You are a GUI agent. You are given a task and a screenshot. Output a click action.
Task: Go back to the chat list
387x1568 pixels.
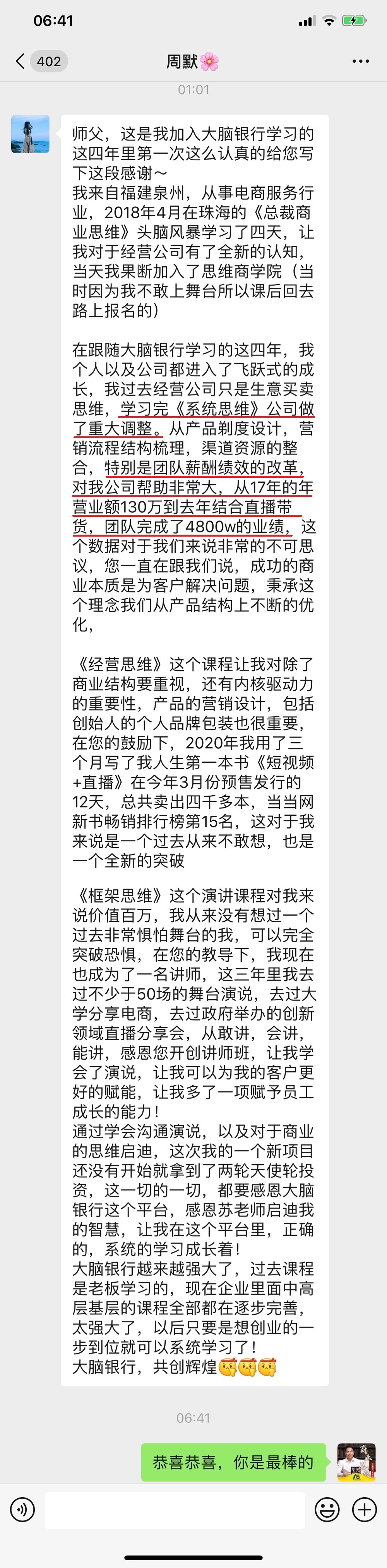pos(21,61)
